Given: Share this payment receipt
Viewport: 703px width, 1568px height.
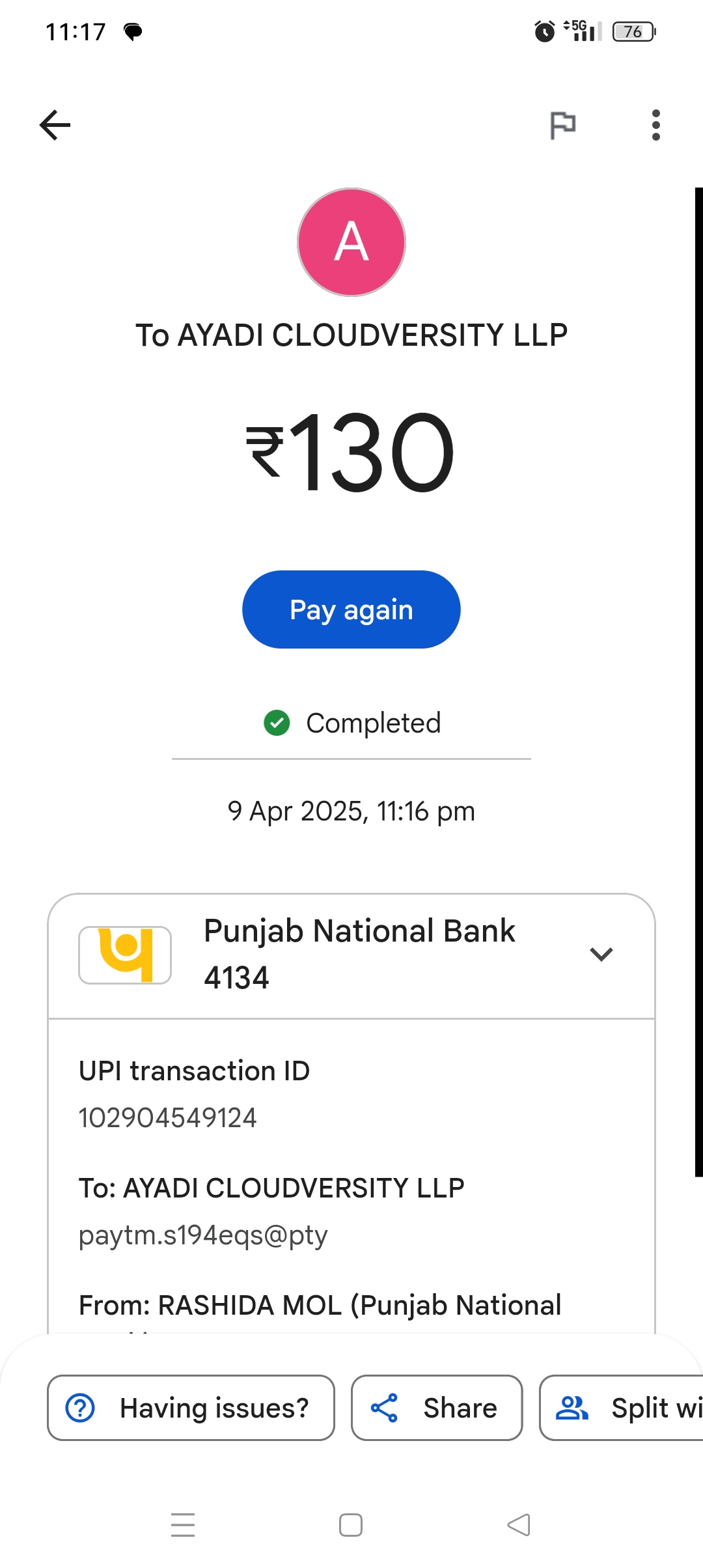Looking at the screenshot, I should click(437, 1408).
